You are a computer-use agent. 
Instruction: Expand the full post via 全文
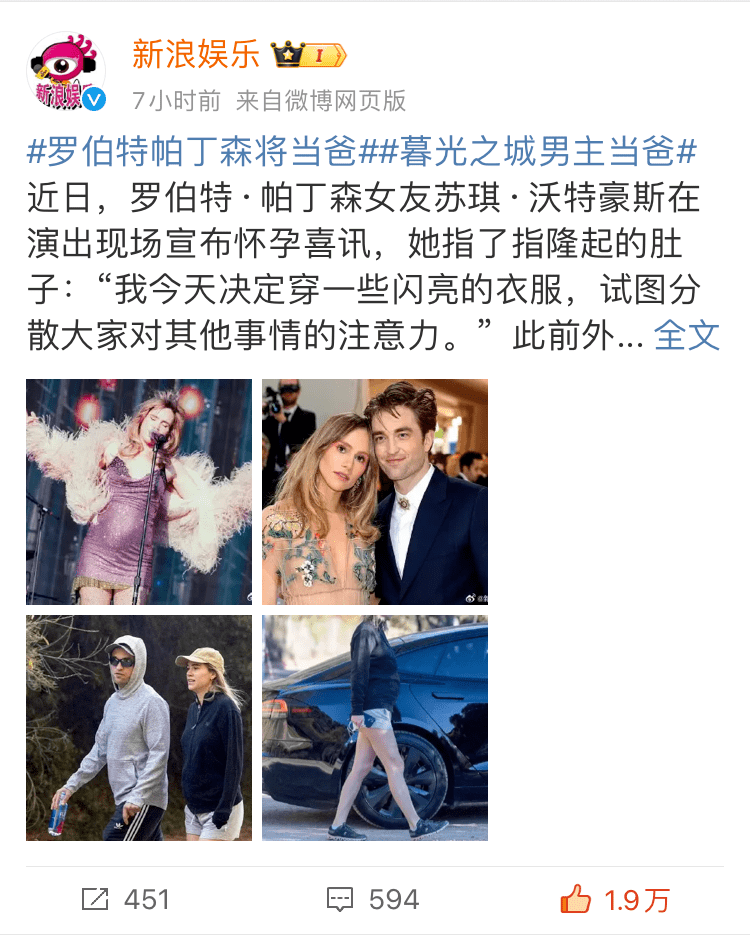click(x=687, y=335)
